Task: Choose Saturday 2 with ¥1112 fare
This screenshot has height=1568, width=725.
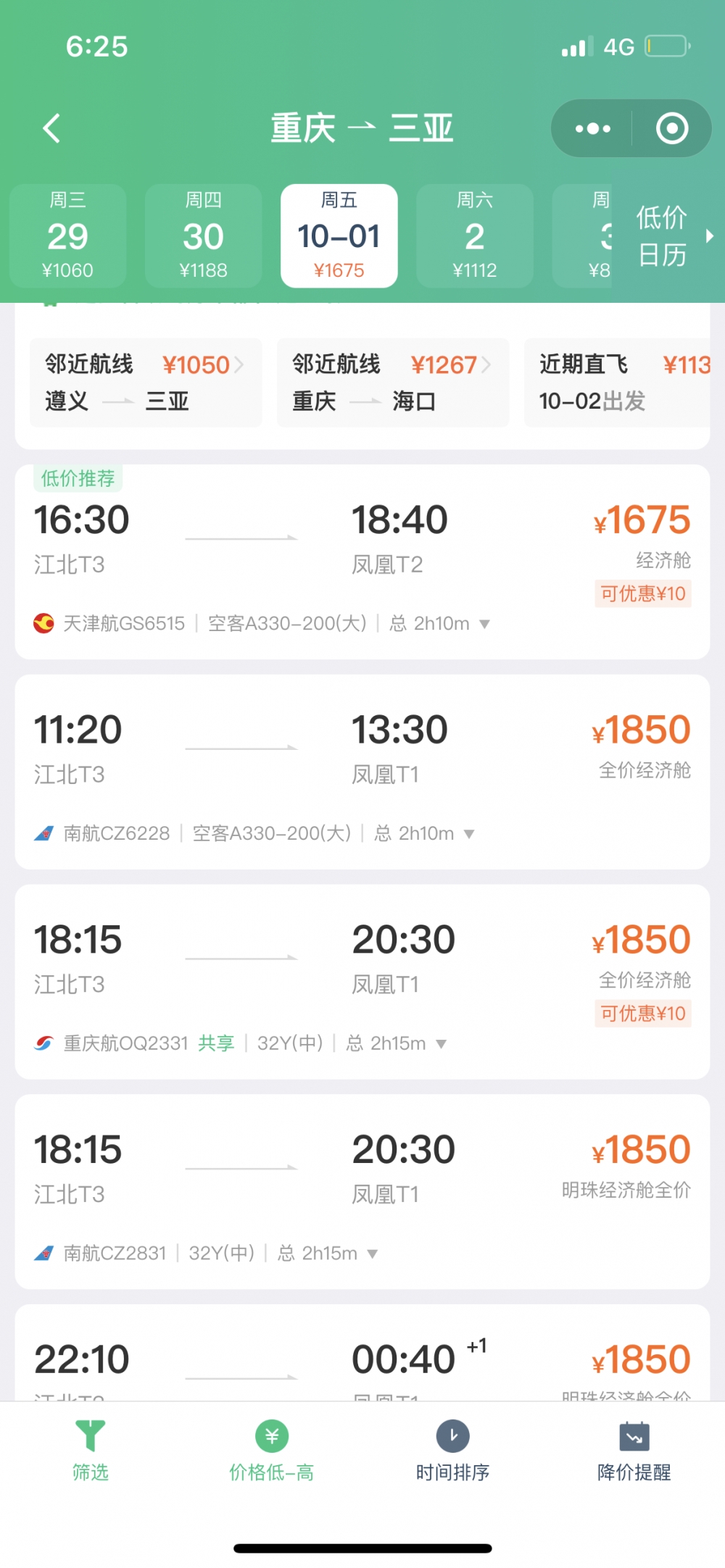Action: point(475,236)
